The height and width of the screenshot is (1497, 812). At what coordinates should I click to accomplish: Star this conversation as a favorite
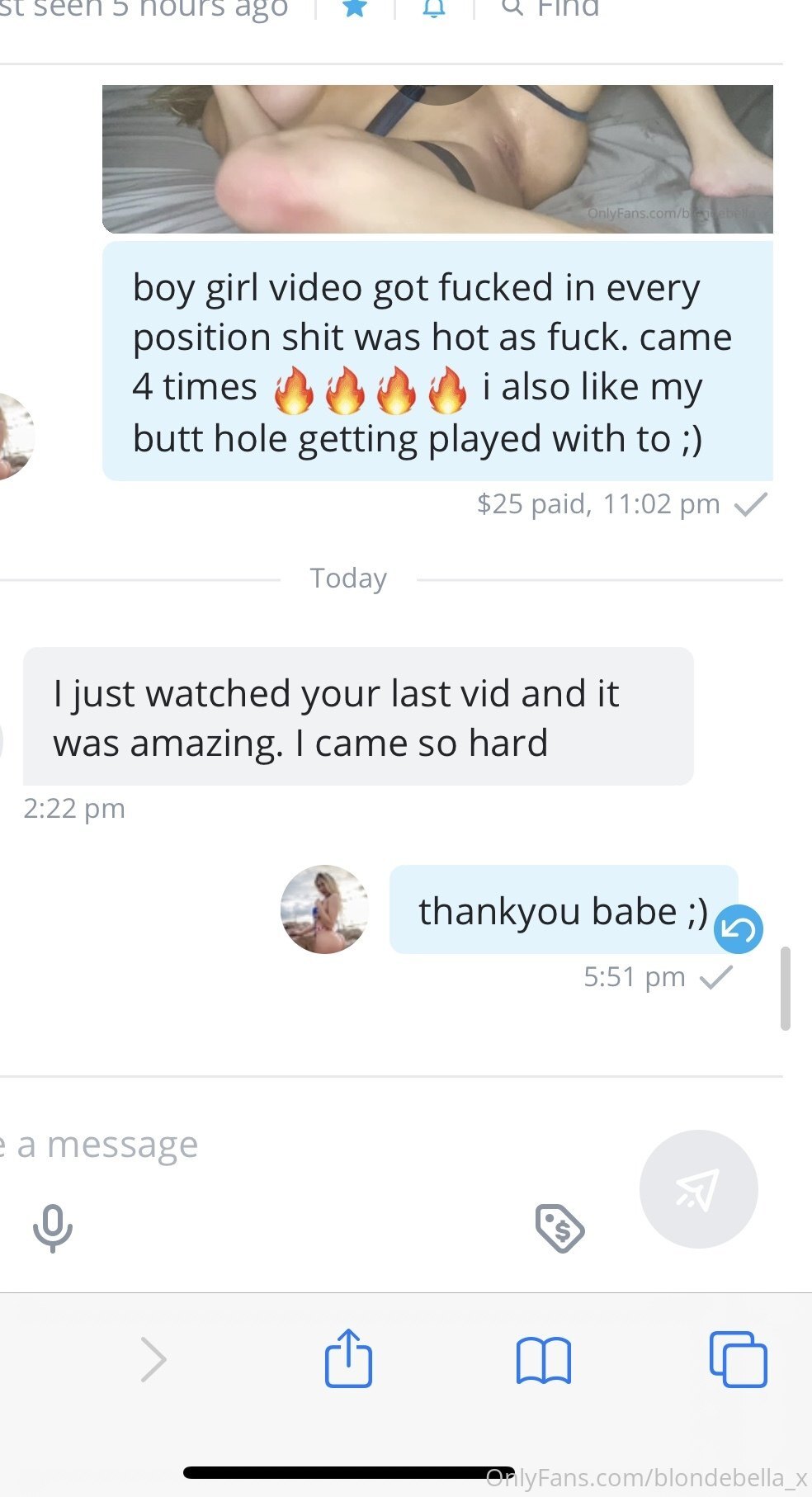(x=355, y=8)
